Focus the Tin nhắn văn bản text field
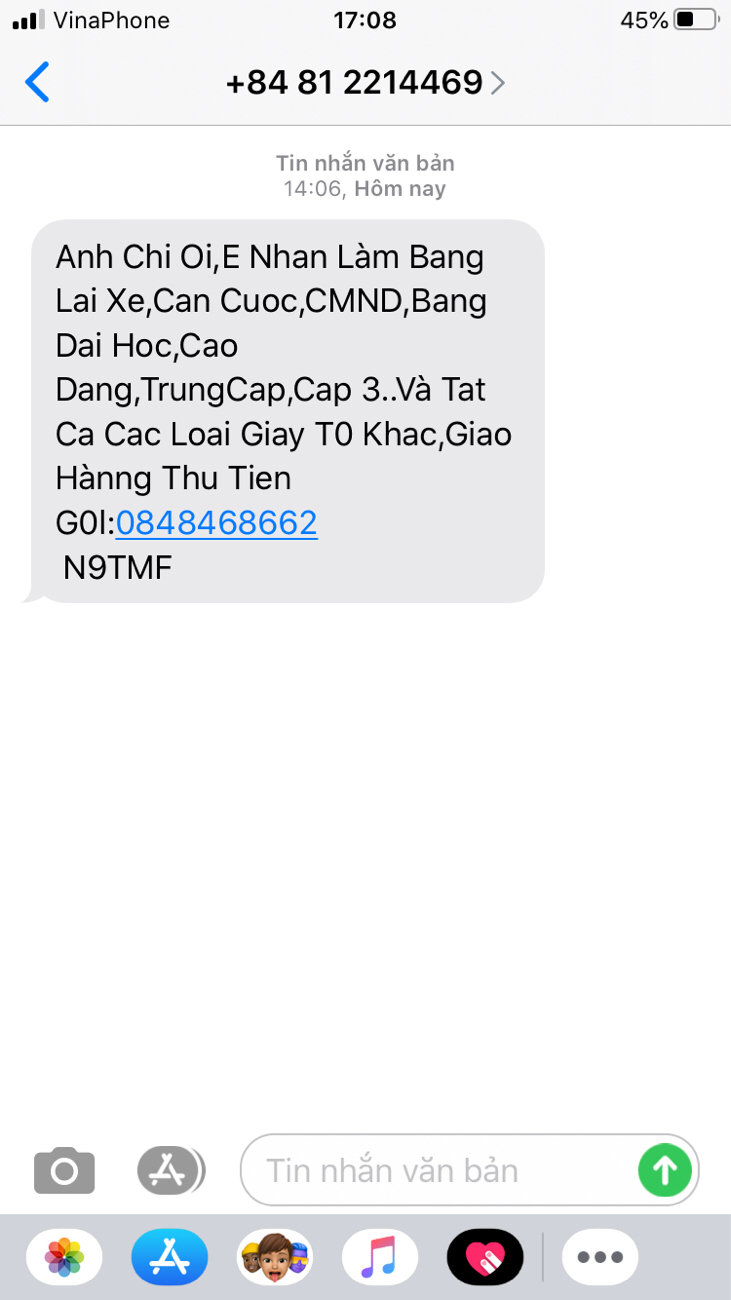731x1300 pixels. pyautogui.click(x=440, y=1170)
